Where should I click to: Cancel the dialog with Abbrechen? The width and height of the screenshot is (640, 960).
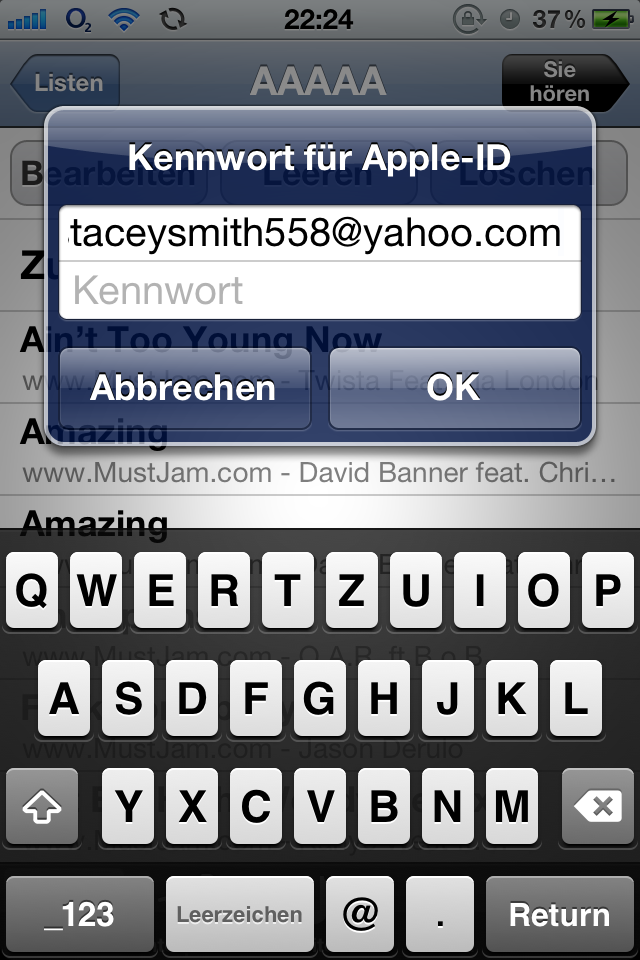pyautogui.click(x=184, y=388)
